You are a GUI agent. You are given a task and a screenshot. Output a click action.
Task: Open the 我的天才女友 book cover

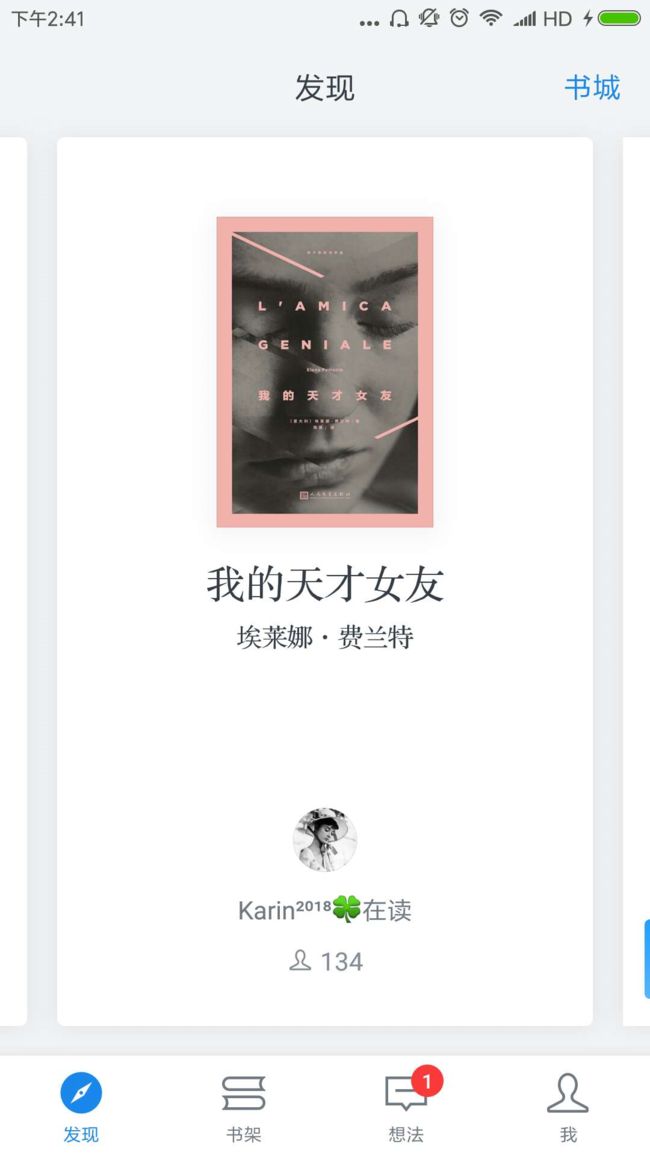click(325, 372)
